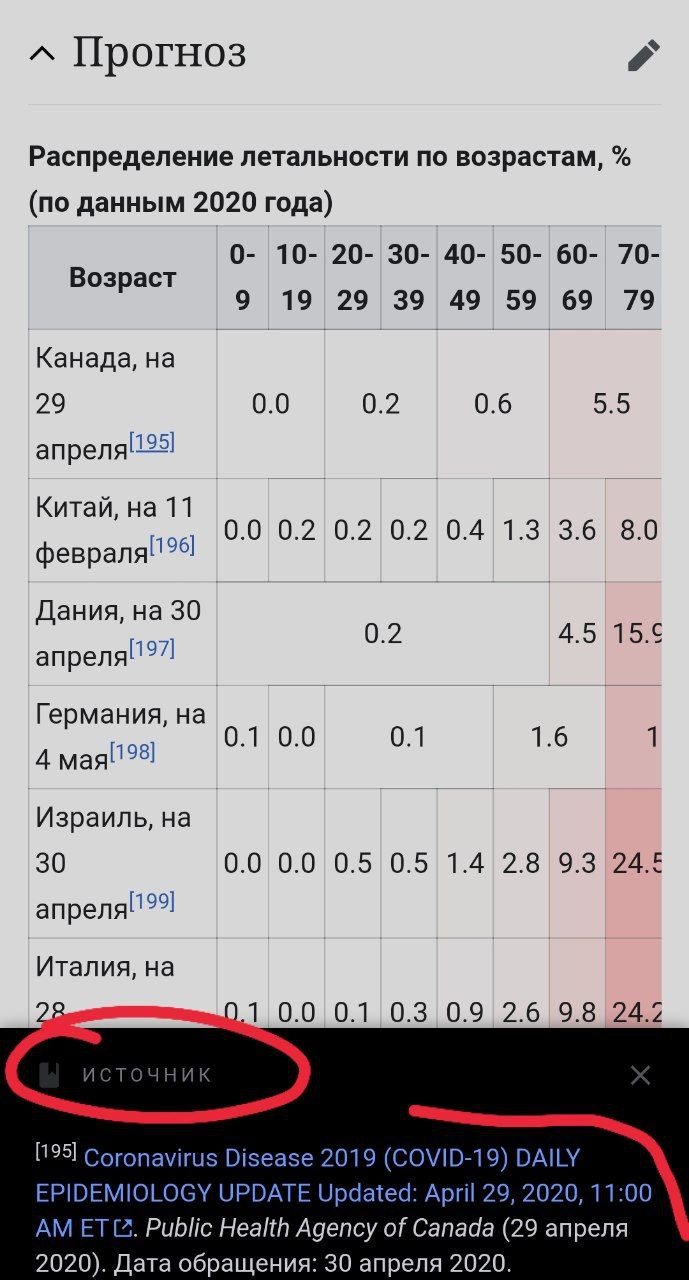This screenshot has width=689, height=1280.
Task: Close the Источник reference popup
Action: pyautogui.click(x=640, y=1075)
